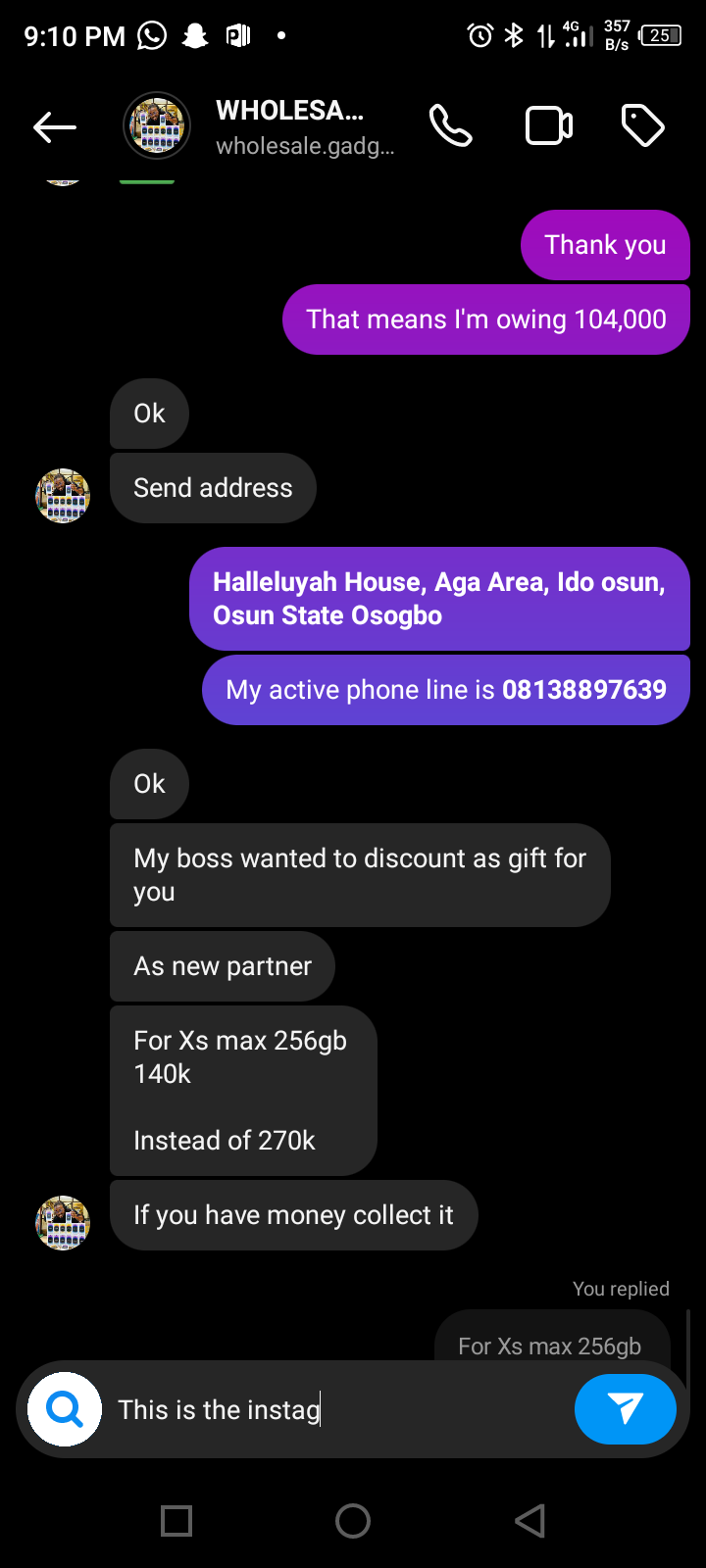
Task: Start a voice call with the seller
Action: pos(450,126)
